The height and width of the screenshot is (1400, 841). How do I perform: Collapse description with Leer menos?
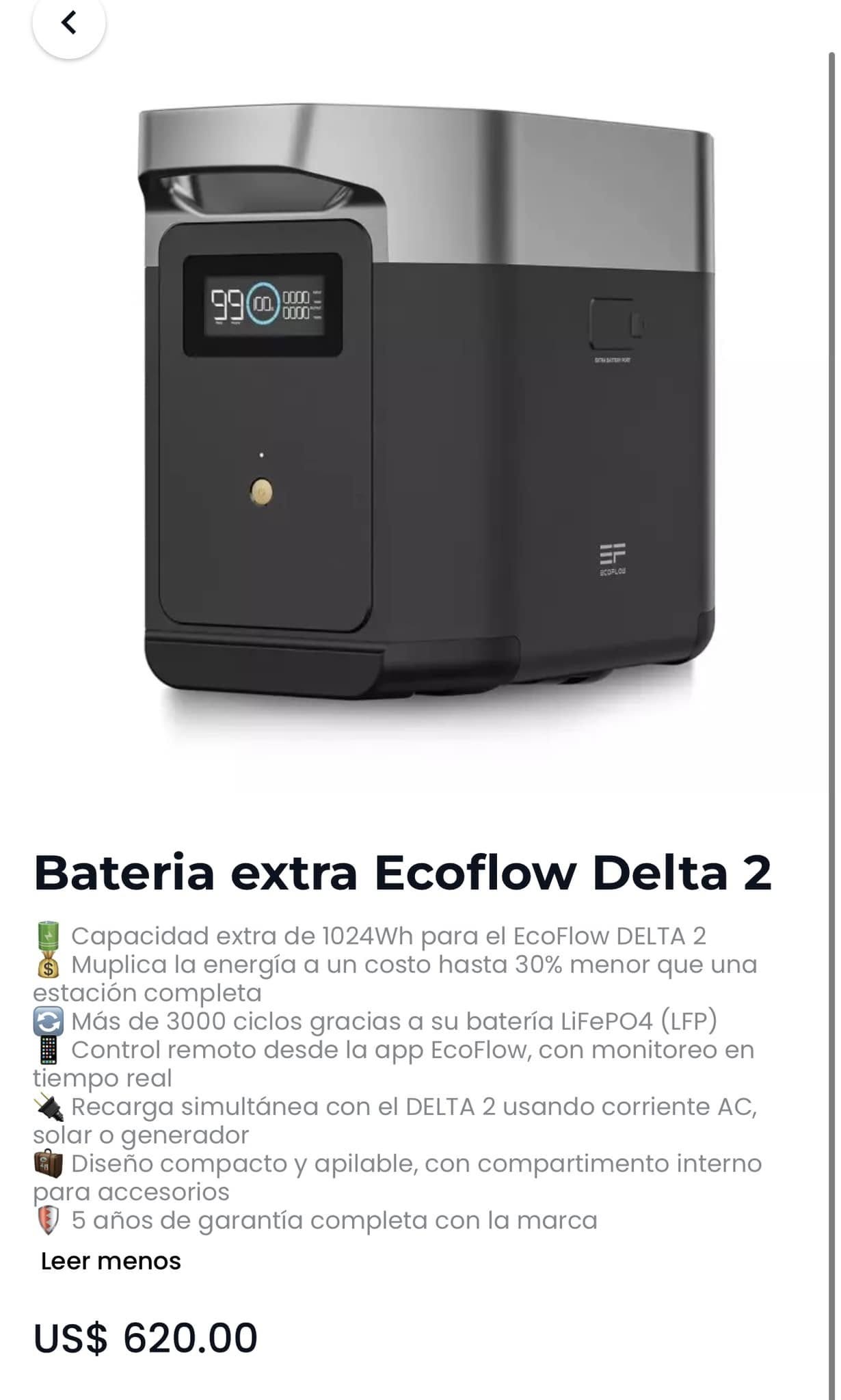pyautogui.click(x=111, y=1261)
